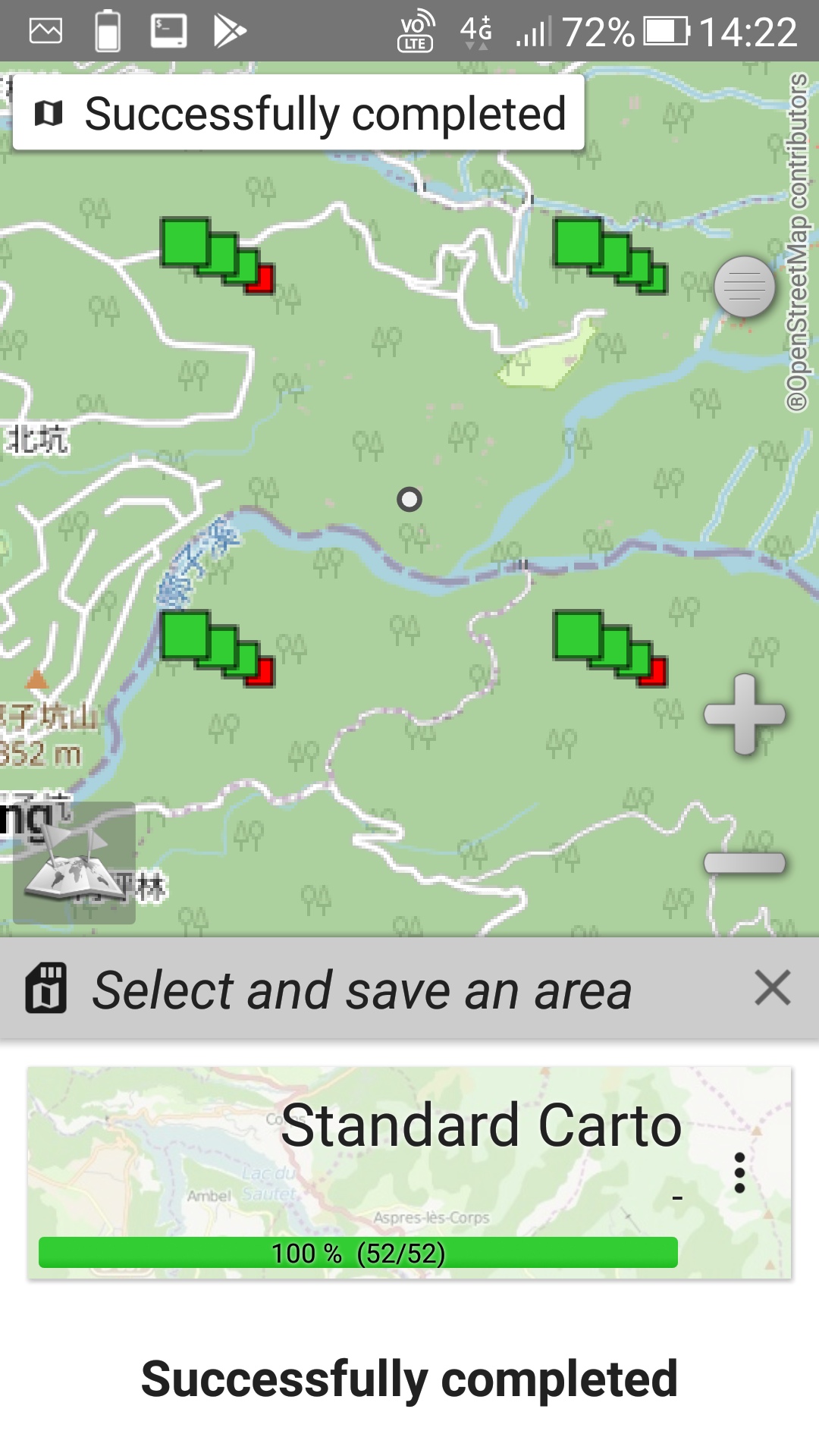Zoom out of the map
The height and width of the screenshot is (1456, 819).
pos(744,862)
